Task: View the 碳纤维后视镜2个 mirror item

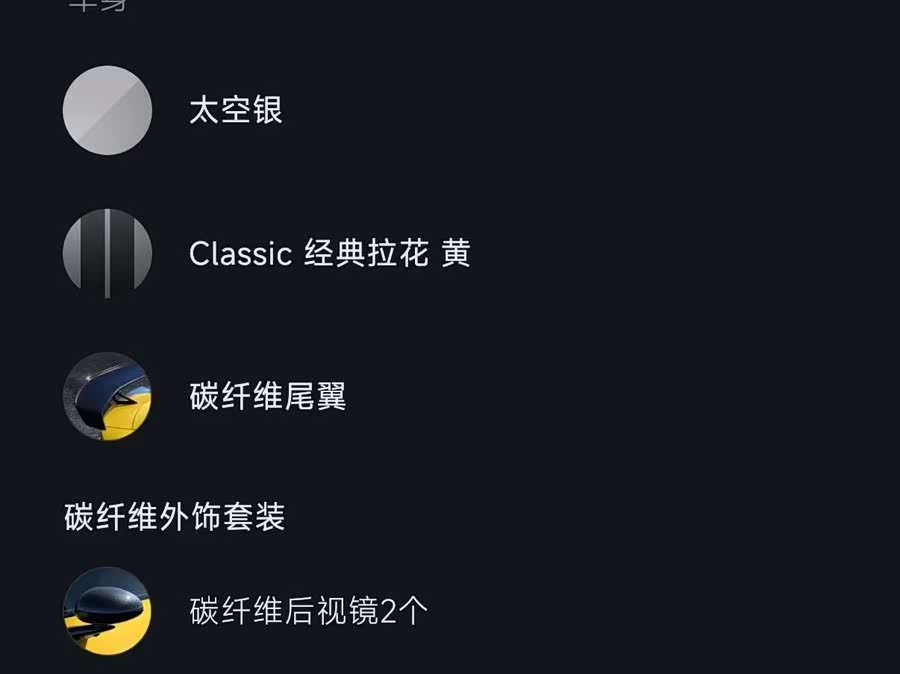Action: coord(308,610)
